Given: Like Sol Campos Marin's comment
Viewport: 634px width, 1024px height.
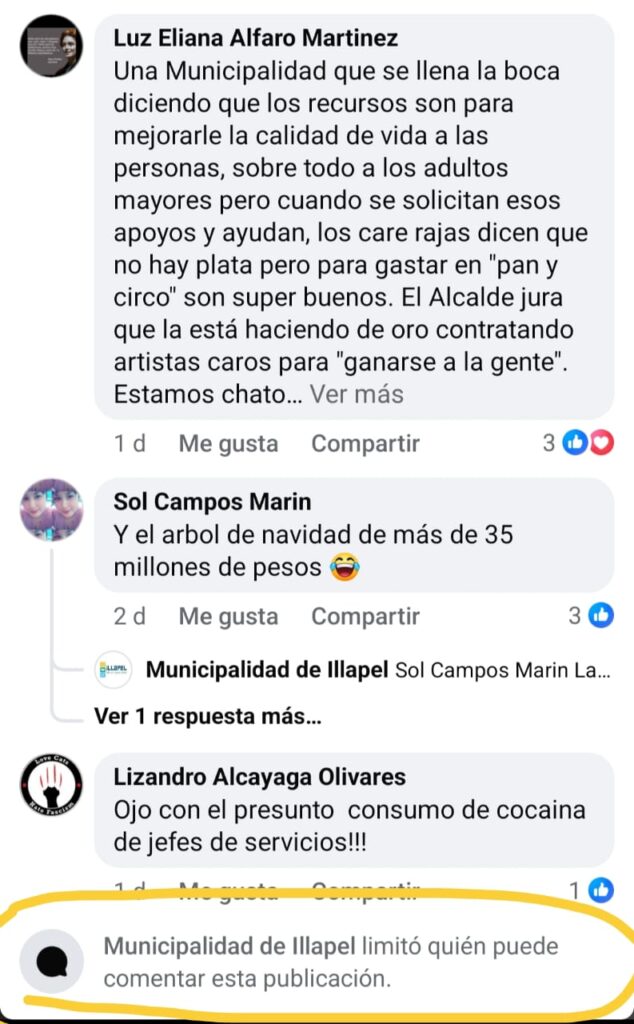Looking at the screenshot, I should point(228,616).
